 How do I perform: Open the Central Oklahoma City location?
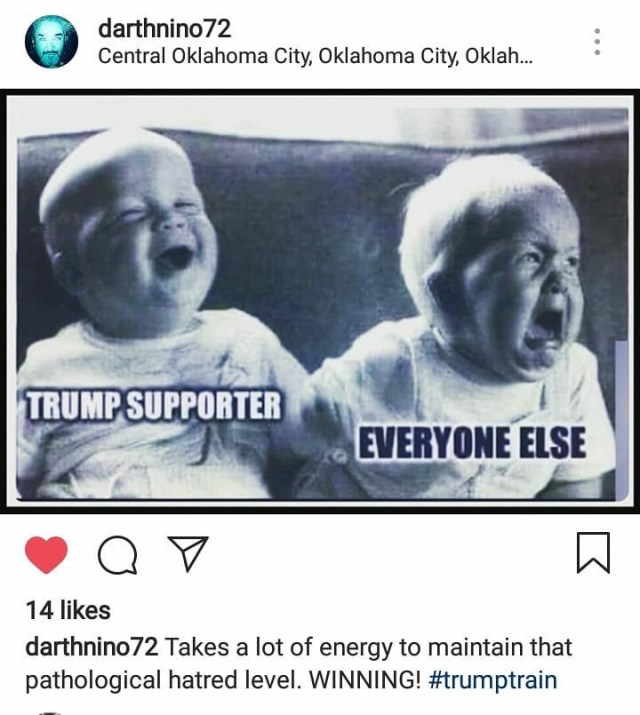[315, 56]
